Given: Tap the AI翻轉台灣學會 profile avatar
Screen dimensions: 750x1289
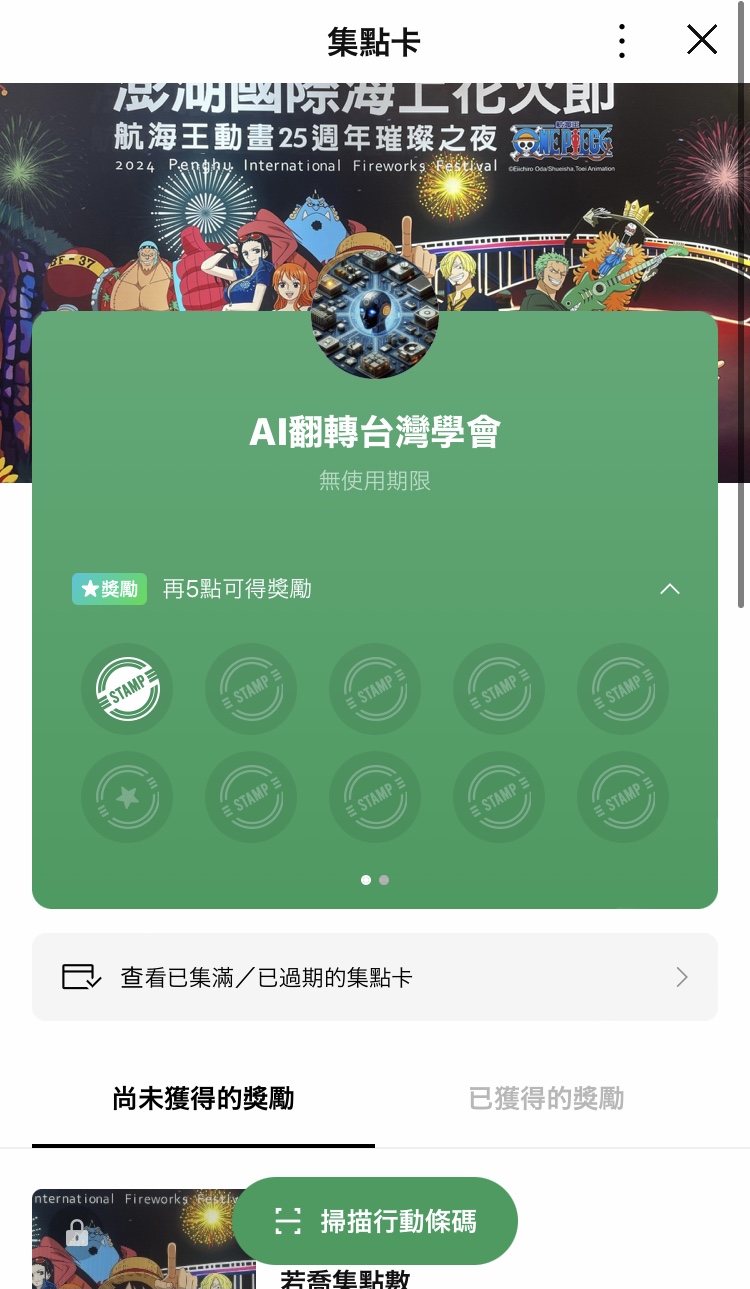Looking at the screenshot, I should coord(375,315).
